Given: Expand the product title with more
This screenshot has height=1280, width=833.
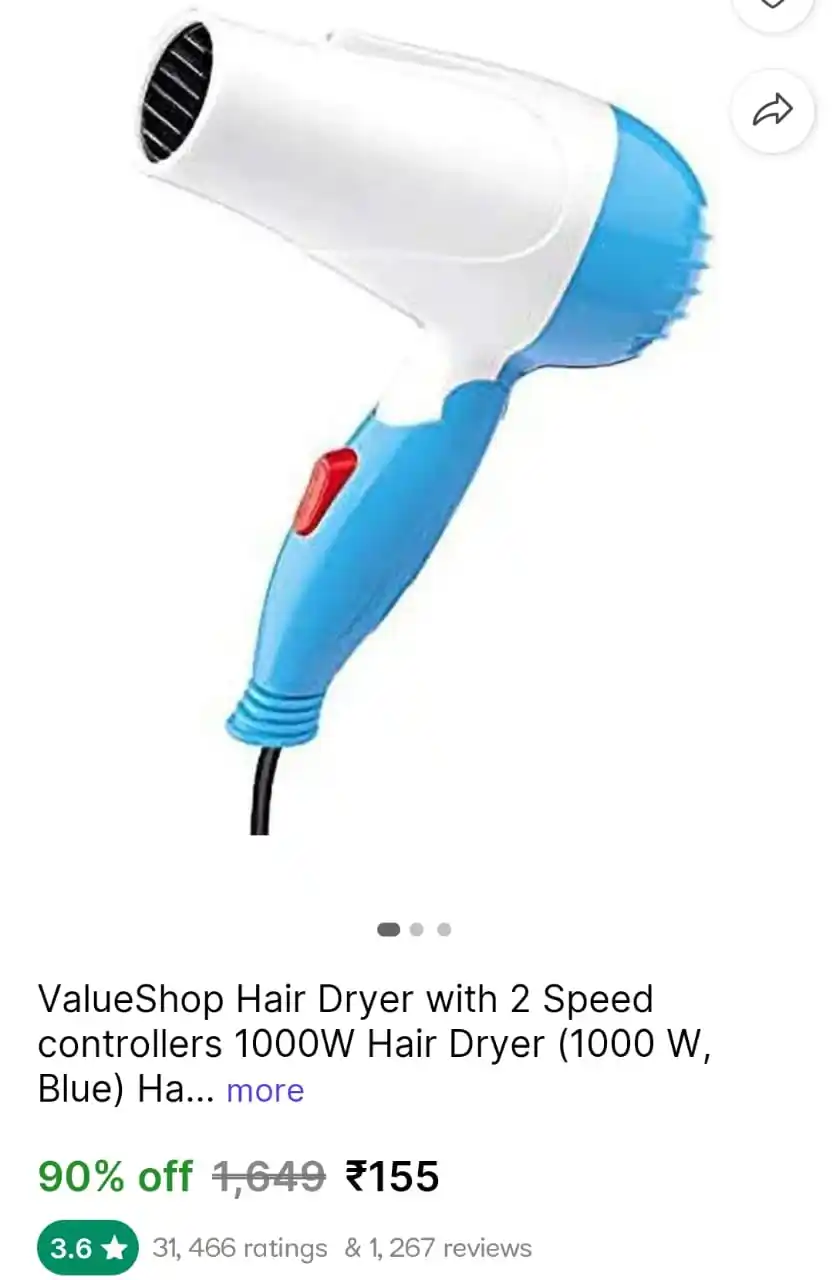Looking at the screenshot, I should (x=265, y=1089).
